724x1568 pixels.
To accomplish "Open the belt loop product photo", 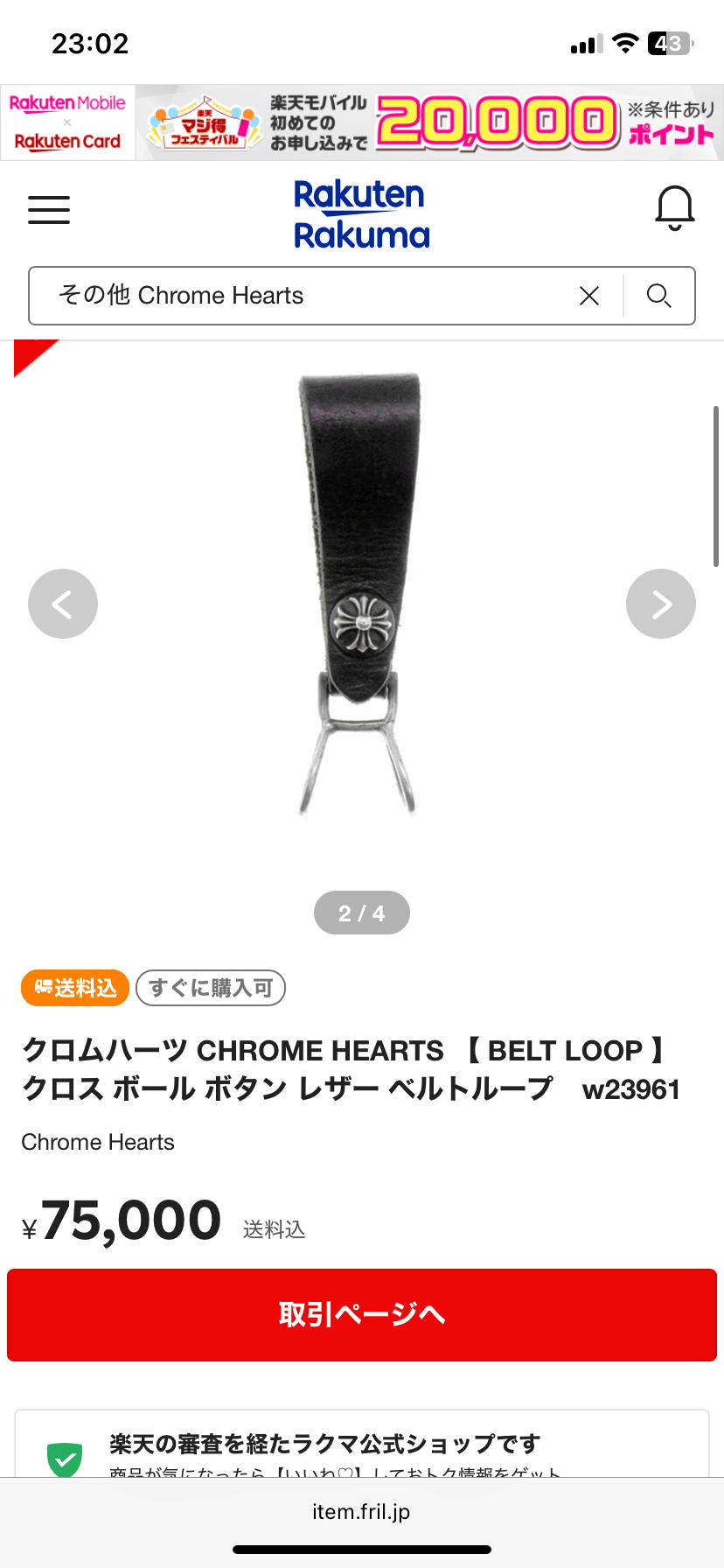I will 360,595.
